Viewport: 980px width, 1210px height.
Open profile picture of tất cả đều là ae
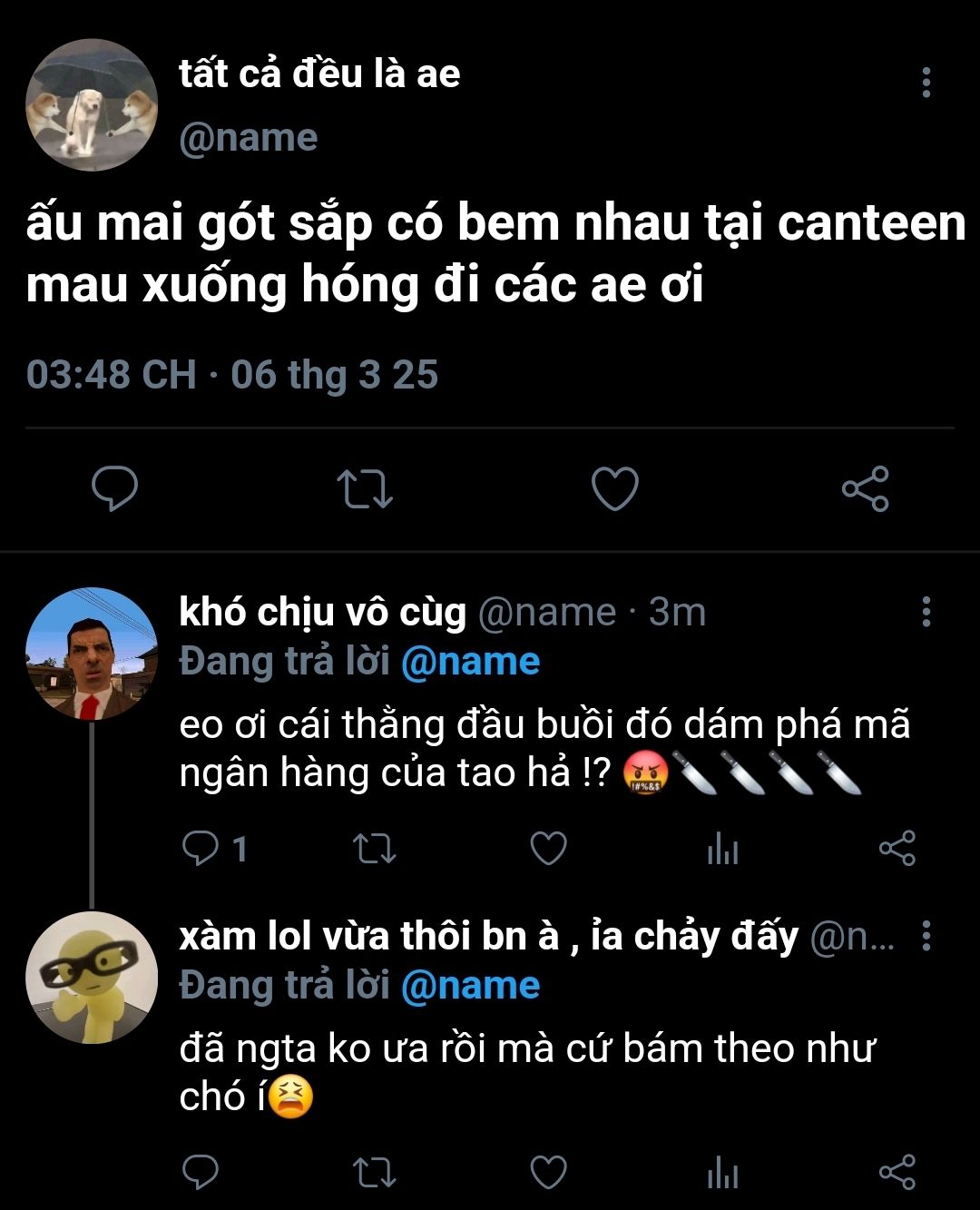92,105
